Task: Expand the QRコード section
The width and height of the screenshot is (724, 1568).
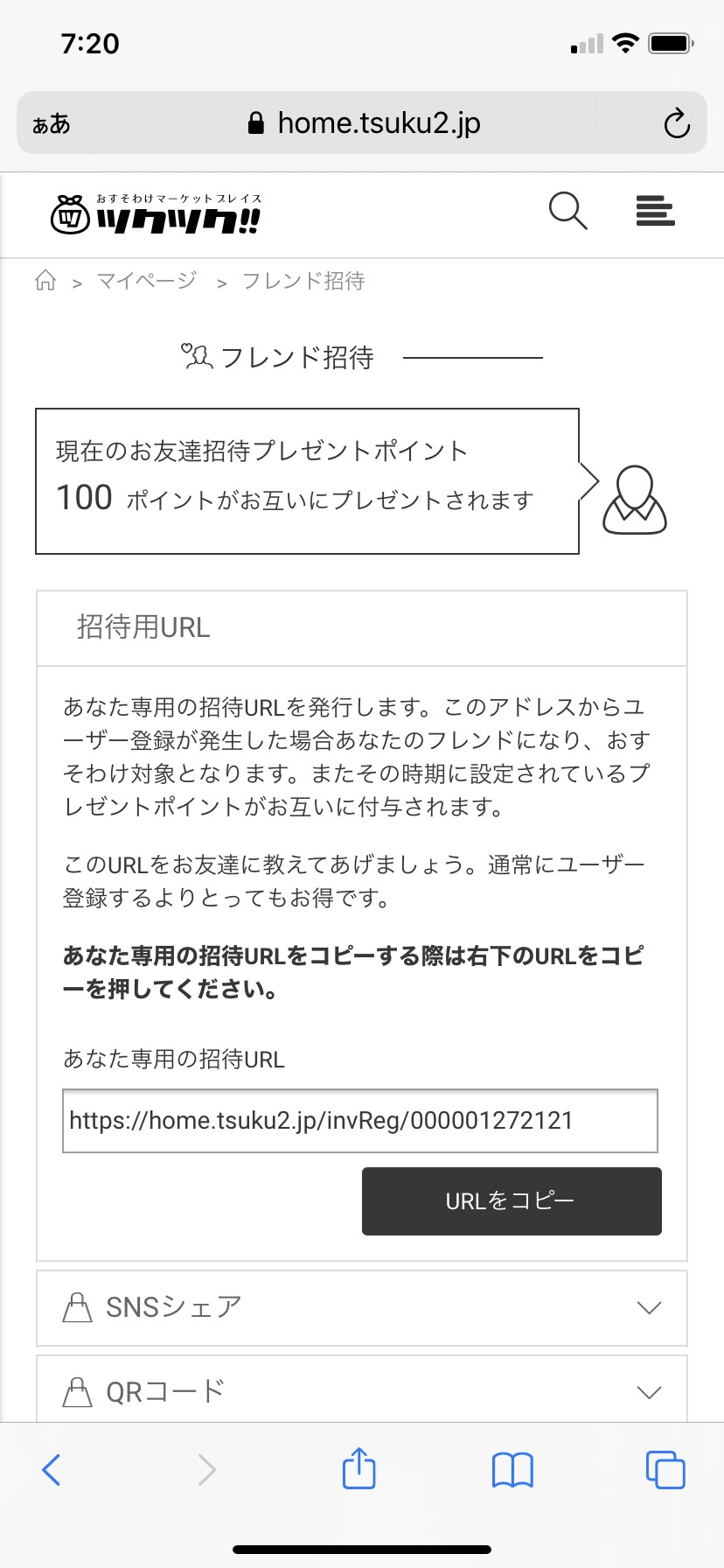Action: point(362,1389)
